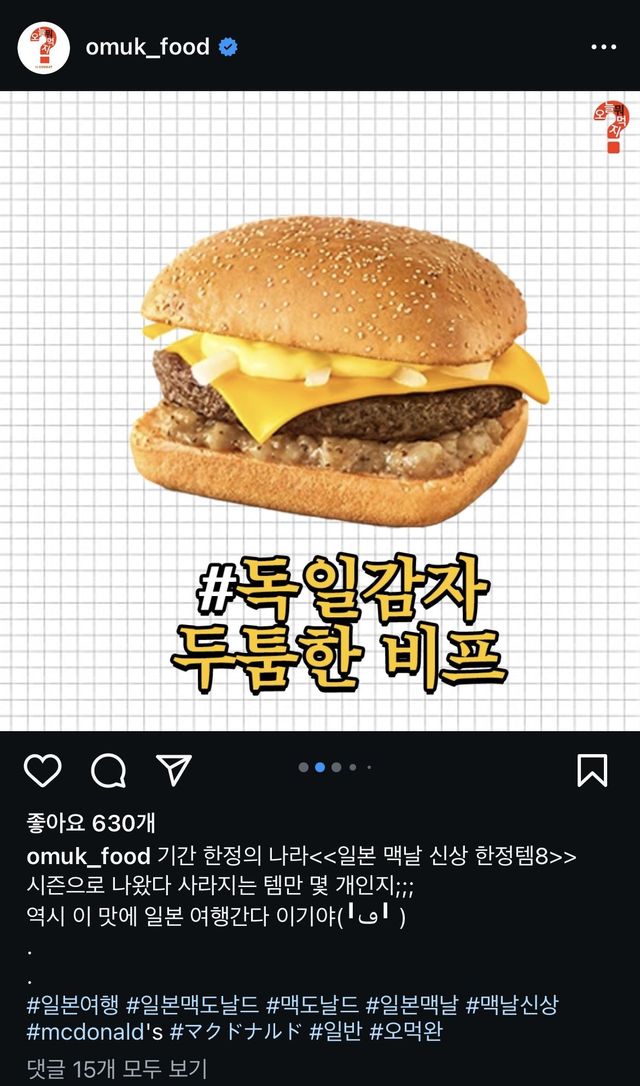Bookmark this burger post
Screen dimensions: 640x1086
(592, 770)
